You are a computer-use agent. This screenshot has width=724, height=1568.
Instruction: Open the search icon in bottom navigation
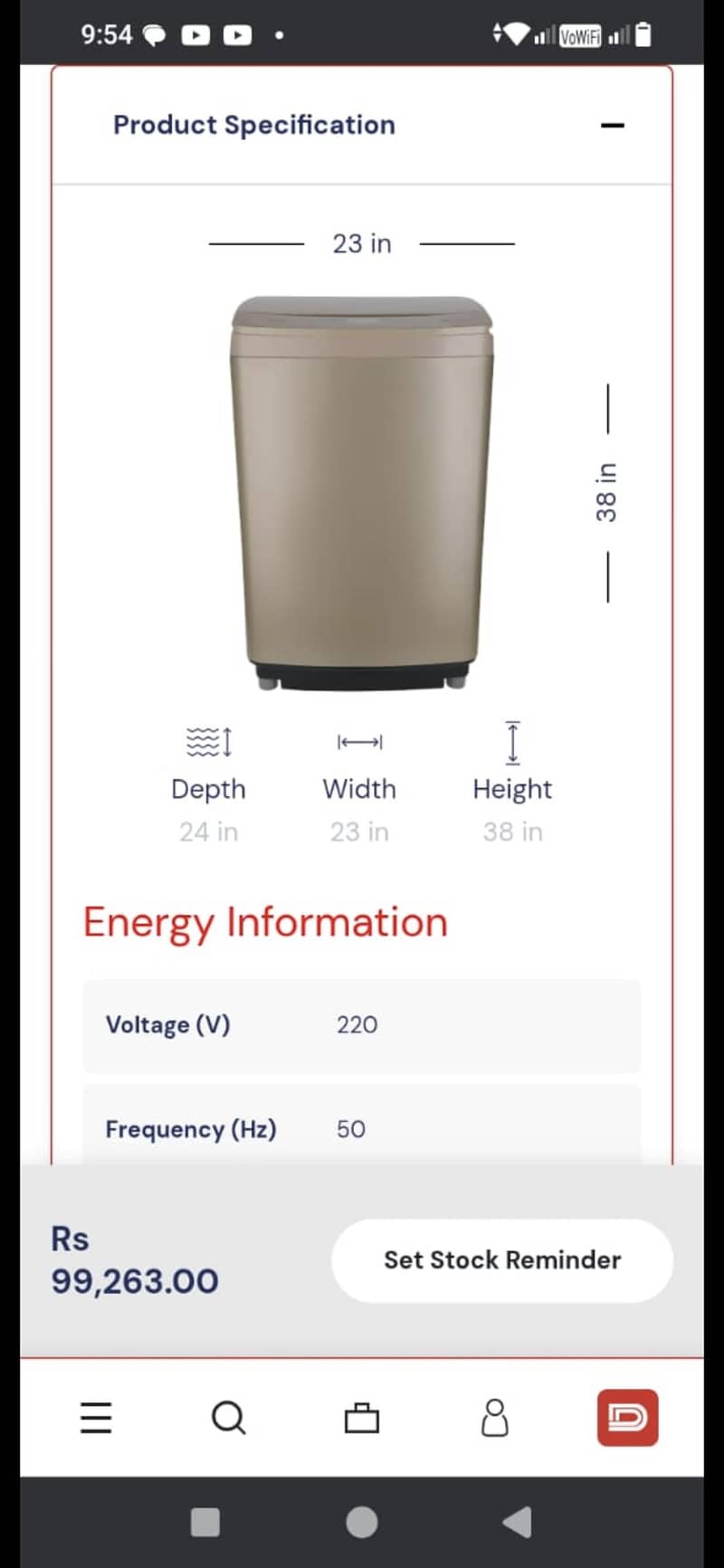click(228, 1419)
